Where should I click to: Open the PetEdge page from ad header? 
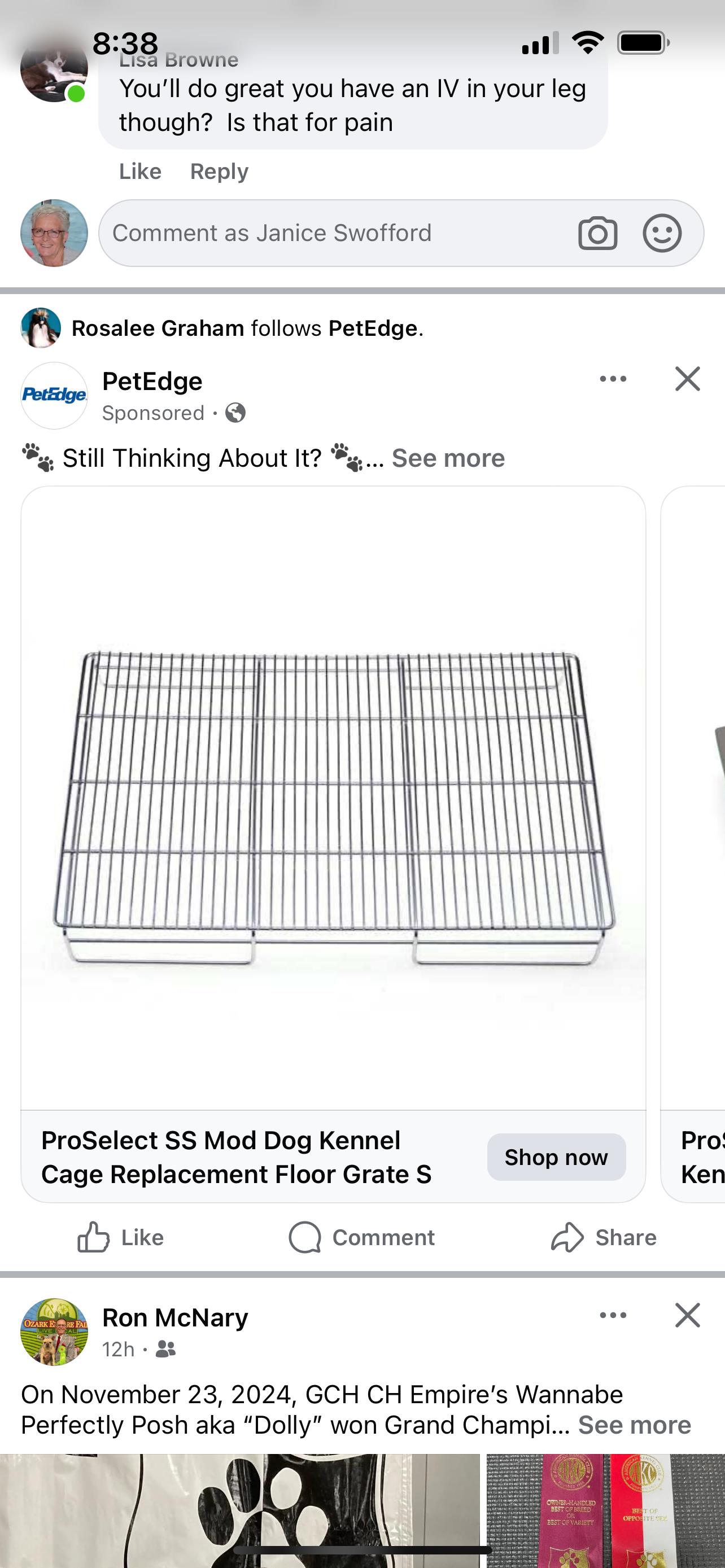pos(152,382)
